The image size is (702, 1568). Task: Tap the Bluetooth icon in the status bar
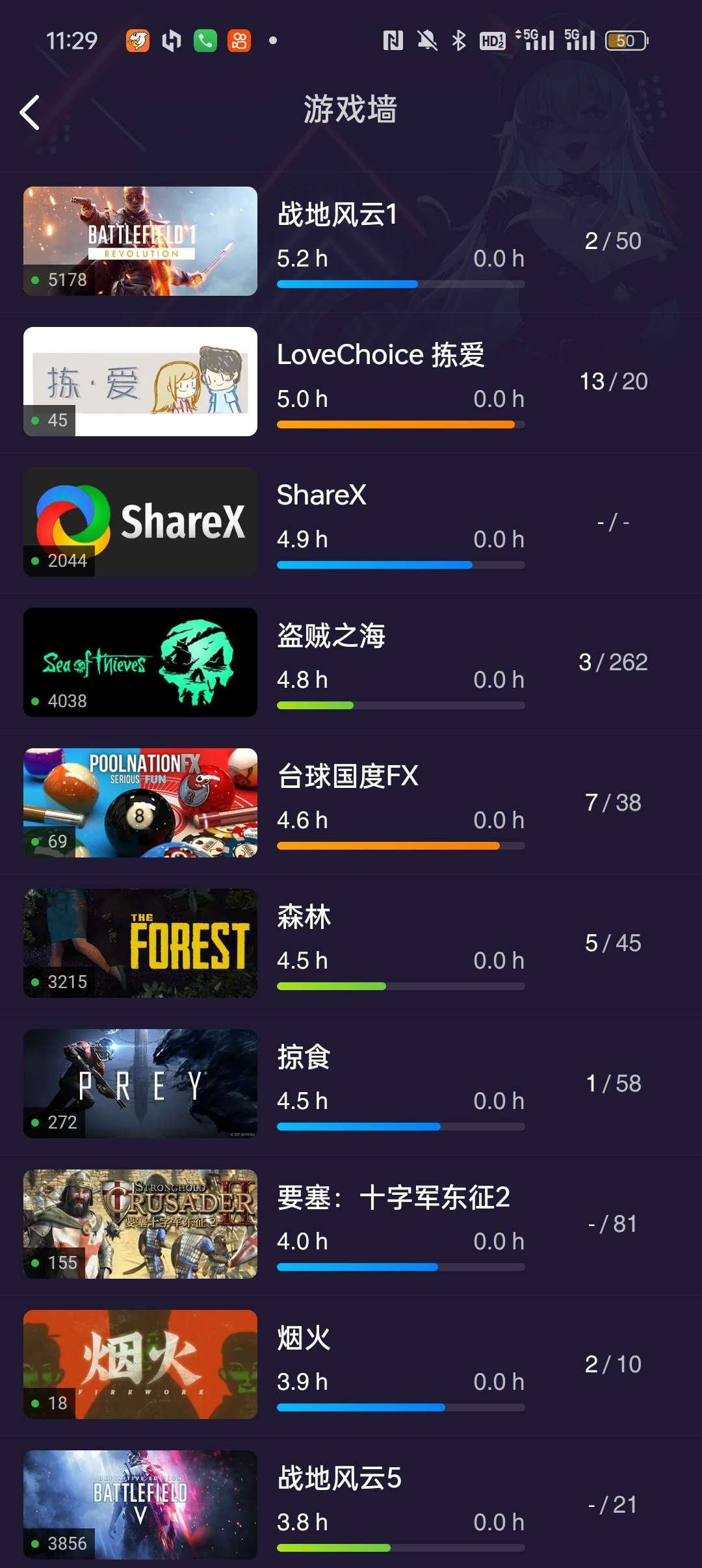tap(458, 40)
